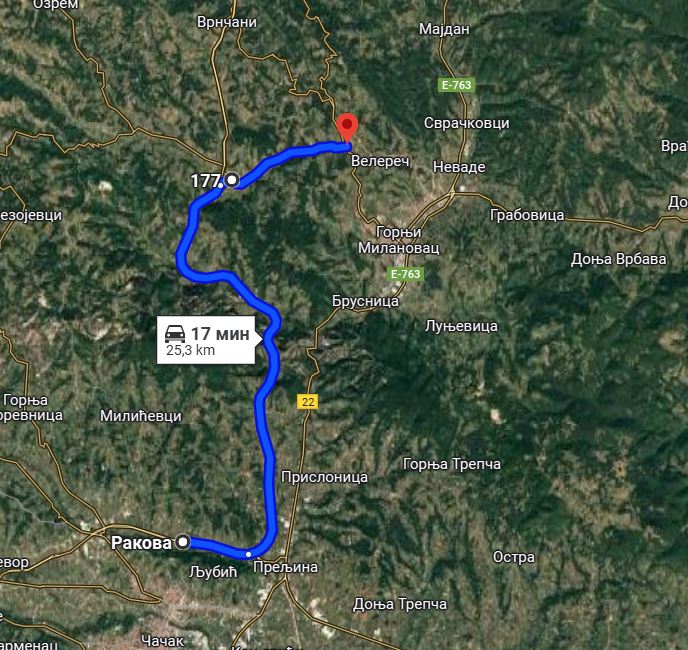Tap the red destination pin near Велереч
Screen dimensions: 688x650
coord(347,128)
